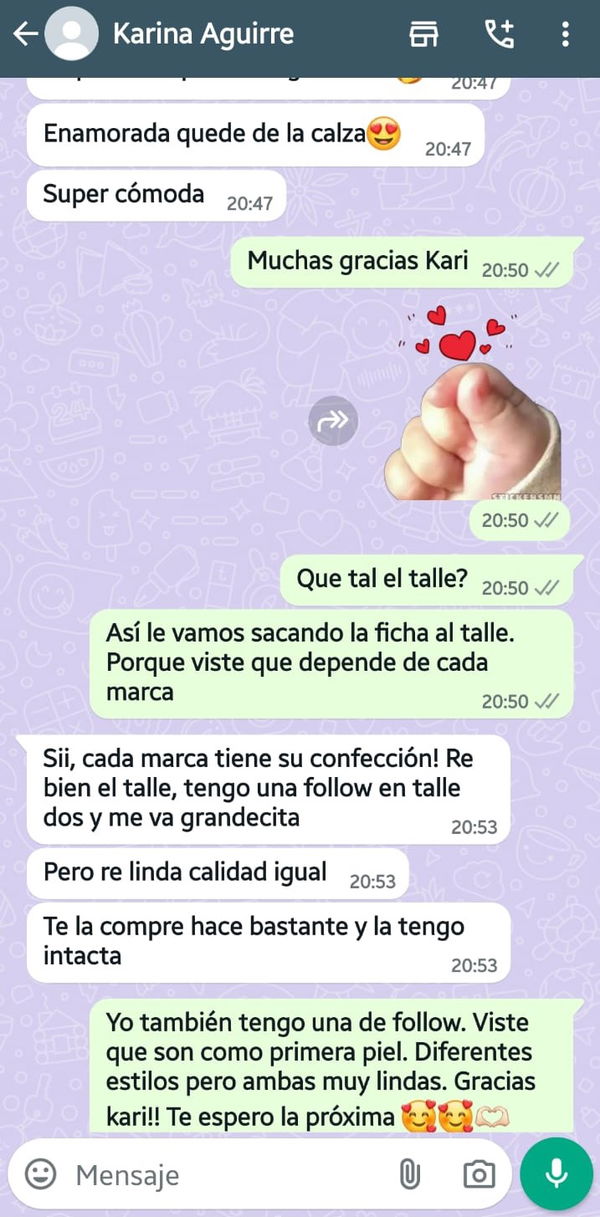Open the overflow menu
Image resolution: width=600 pixels, height=1217 pixels.
pyautogui.click(x=565, y=34)
